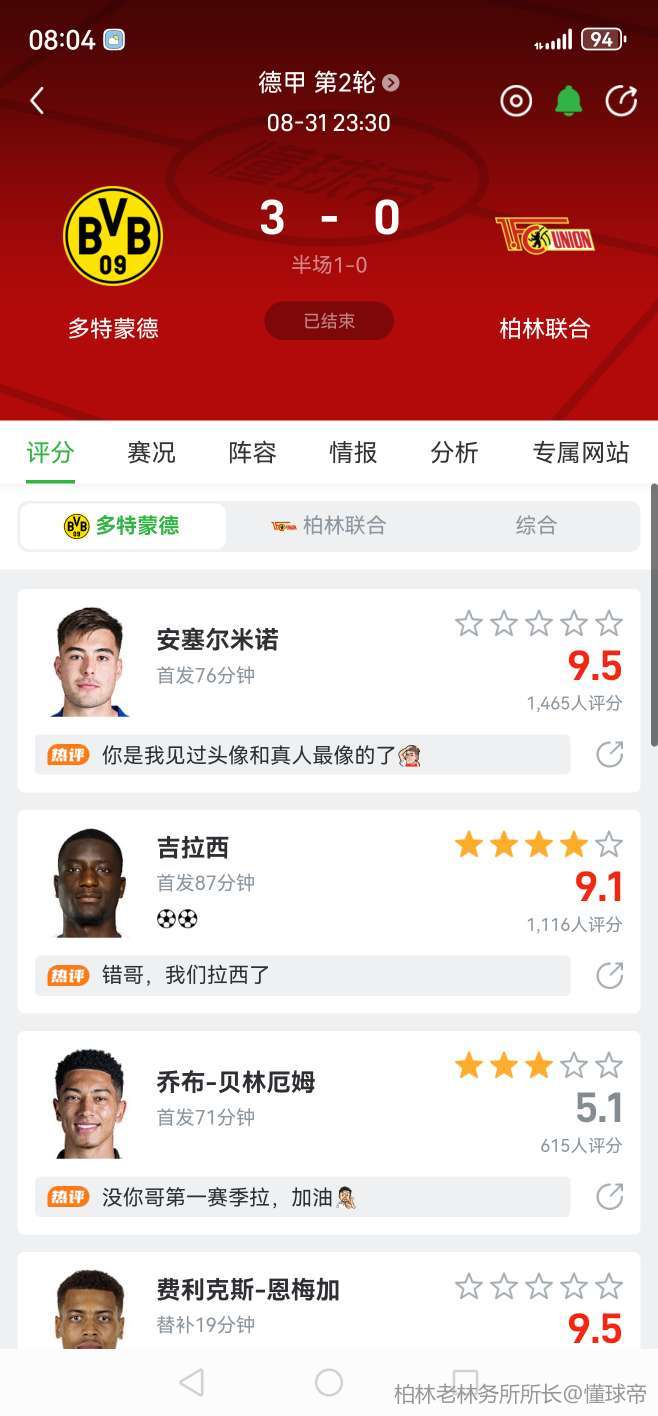The width and height of the screenshot is (658, 1416).
Task: Select the 专属网站 tab
Action: (x=580, y=453)
